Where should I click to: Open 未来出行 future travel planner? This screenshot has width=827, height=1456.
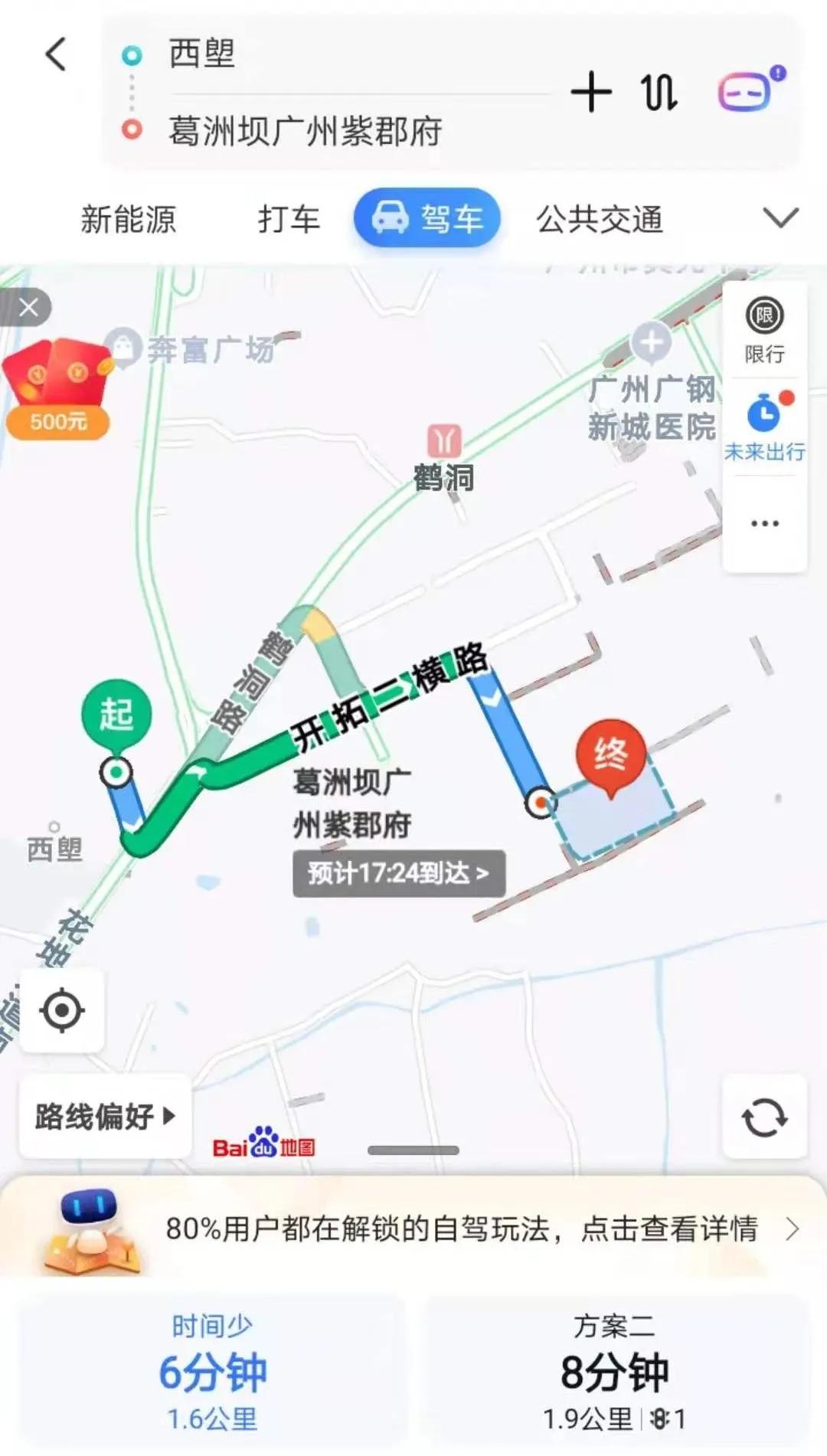click(x=763, y=417)
